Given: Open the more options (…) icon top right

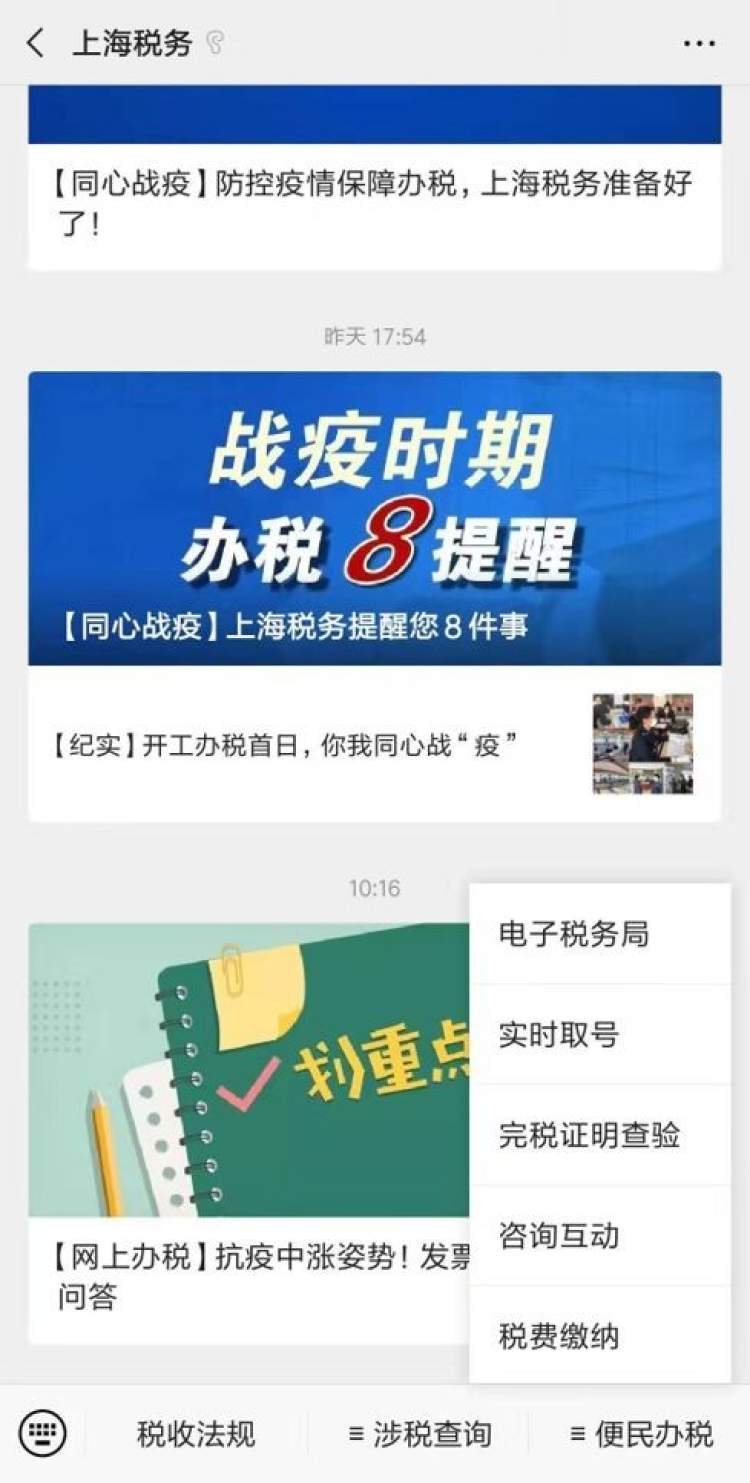Looking at the screenshot, I should click(x=700, y=44).
